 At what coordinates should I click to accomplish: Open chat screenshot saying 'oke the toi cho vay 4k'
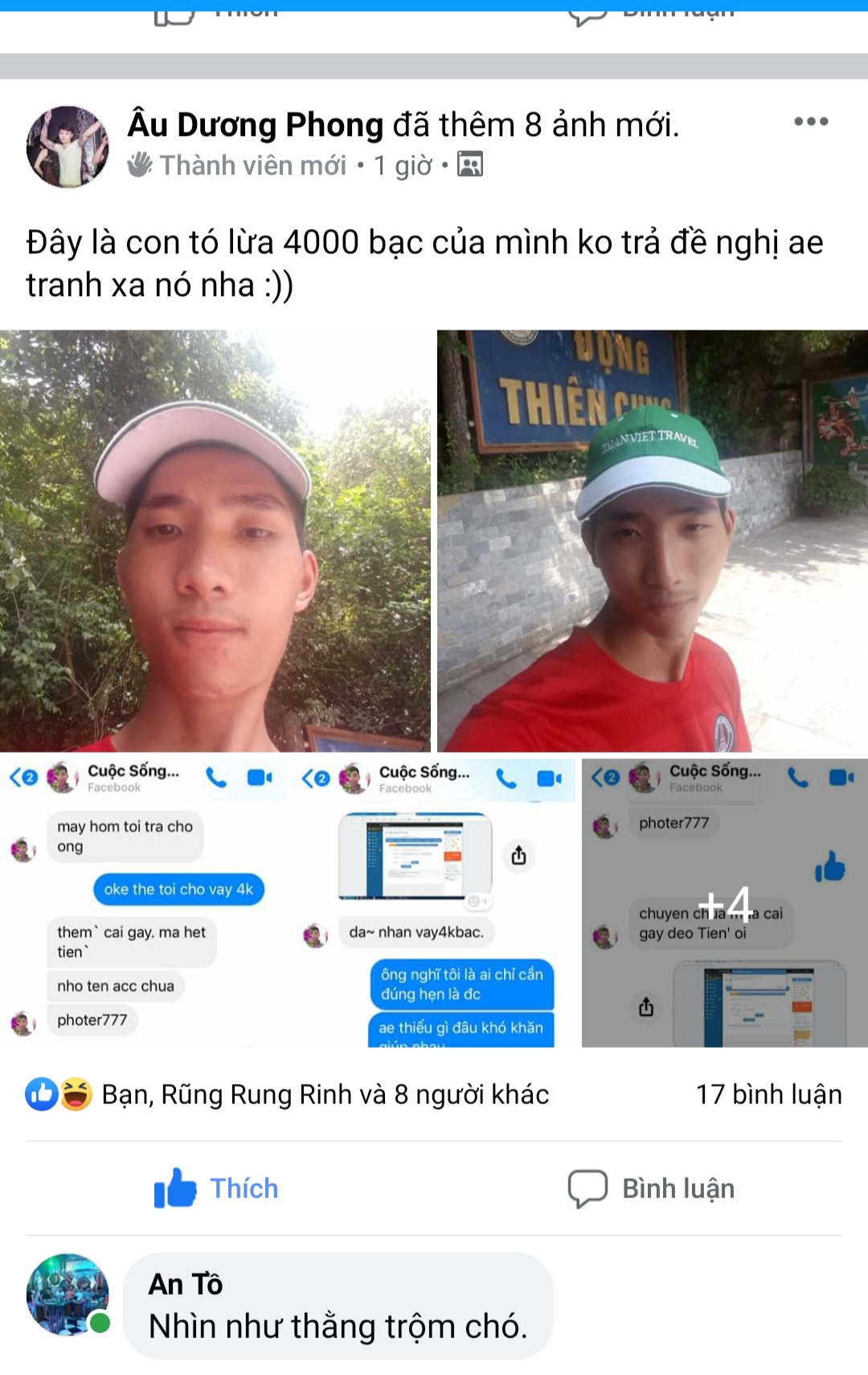143,902
